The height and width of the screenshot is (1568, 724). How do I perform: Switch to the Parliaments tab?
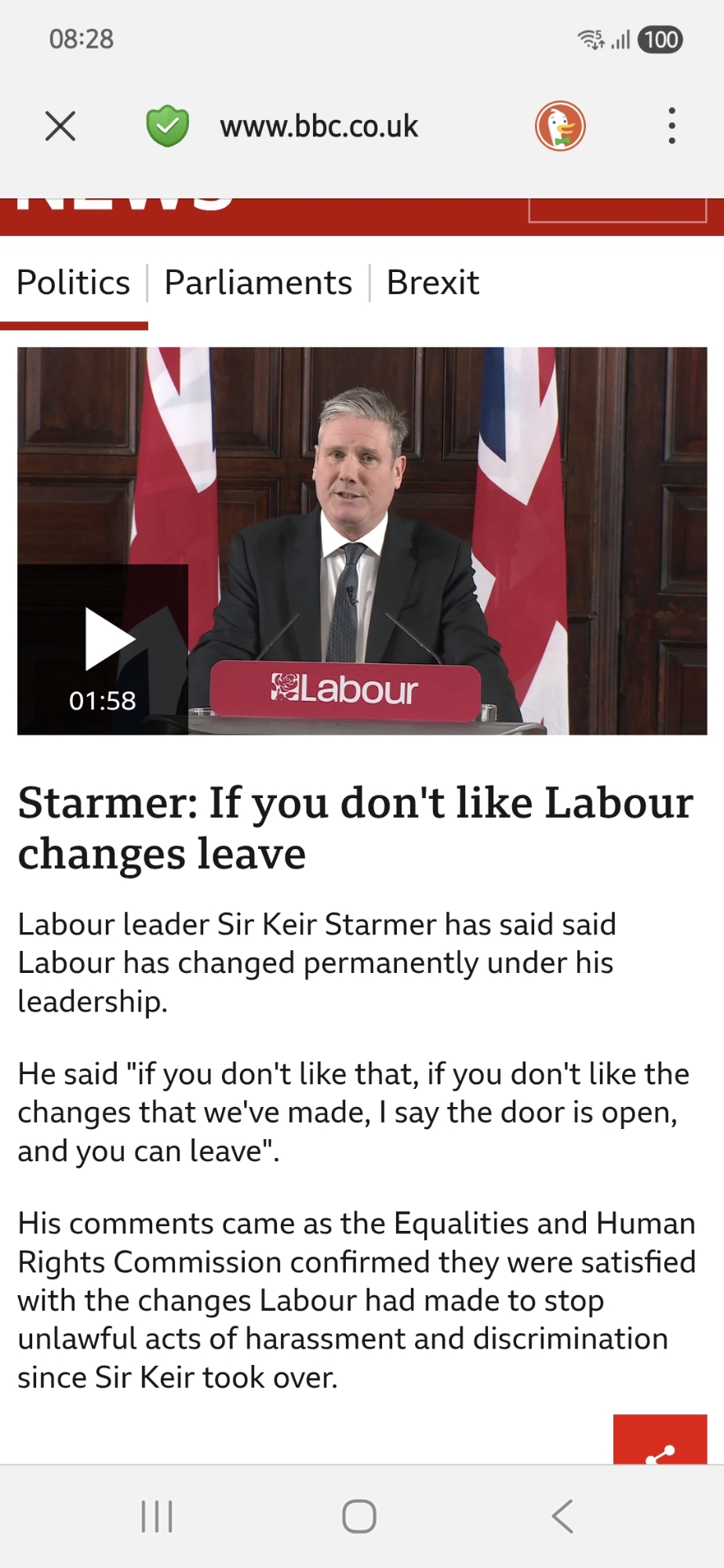click(258, 282)
